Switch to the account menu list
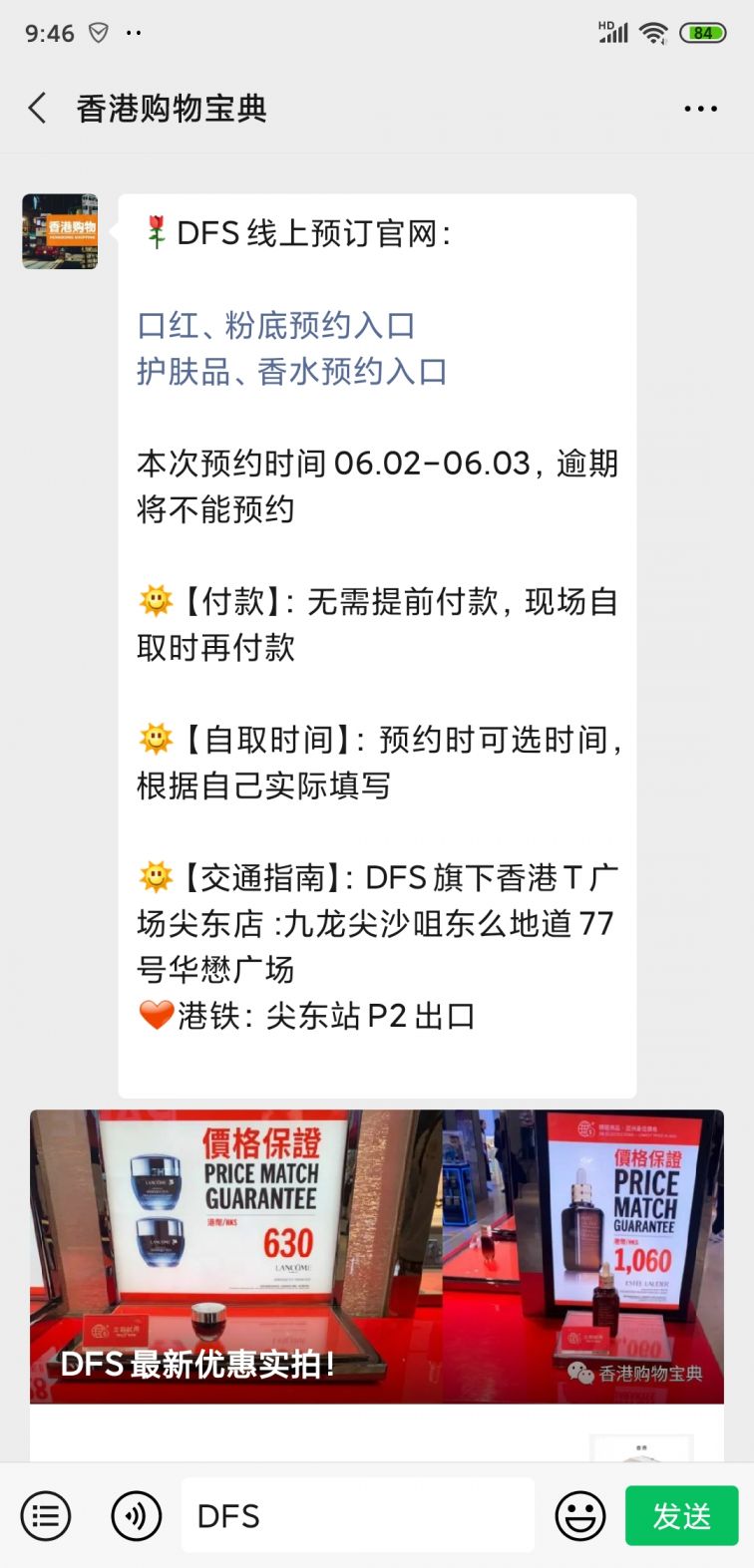 pyautogui.click(x=46, y=1516)
